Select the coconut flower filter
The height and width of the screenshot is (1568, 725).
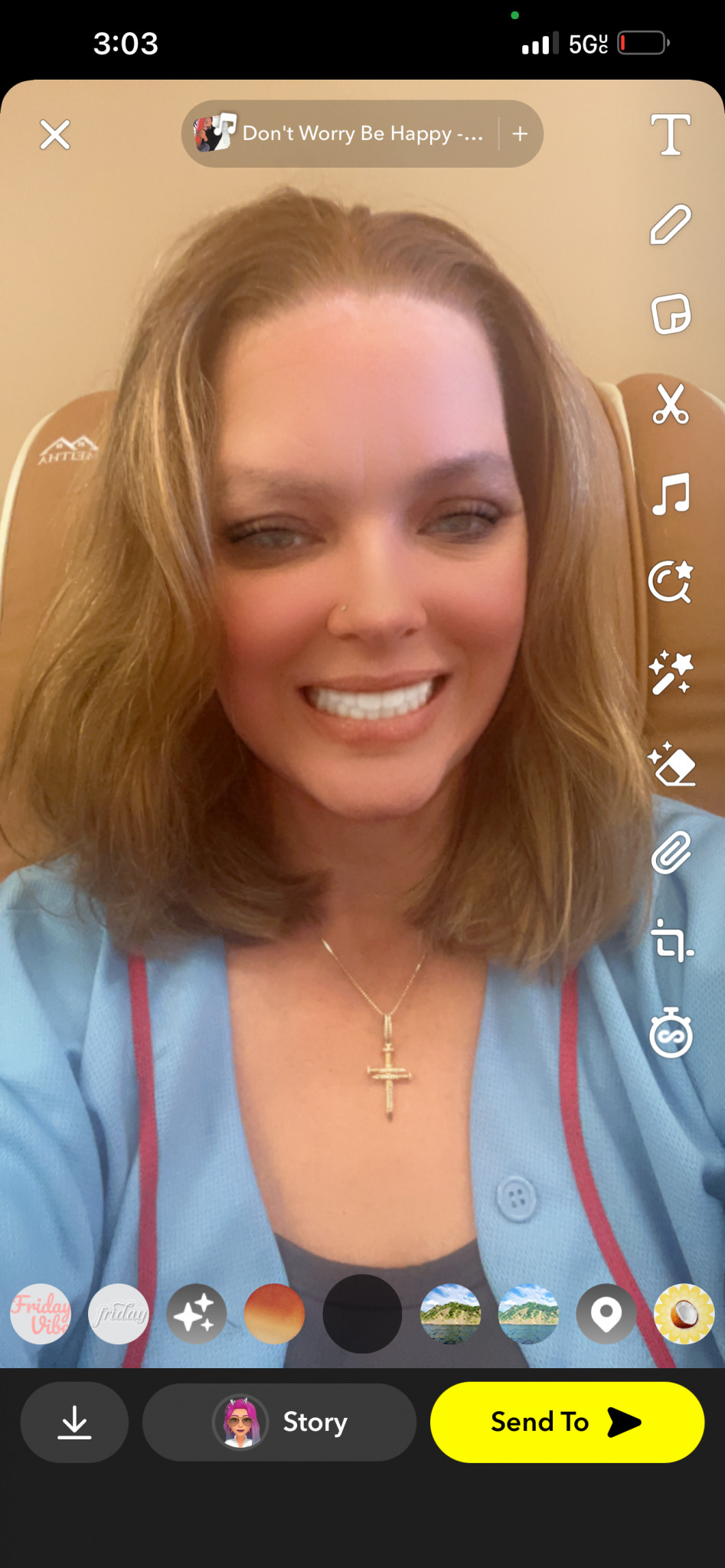click(x=684, y=1314)
